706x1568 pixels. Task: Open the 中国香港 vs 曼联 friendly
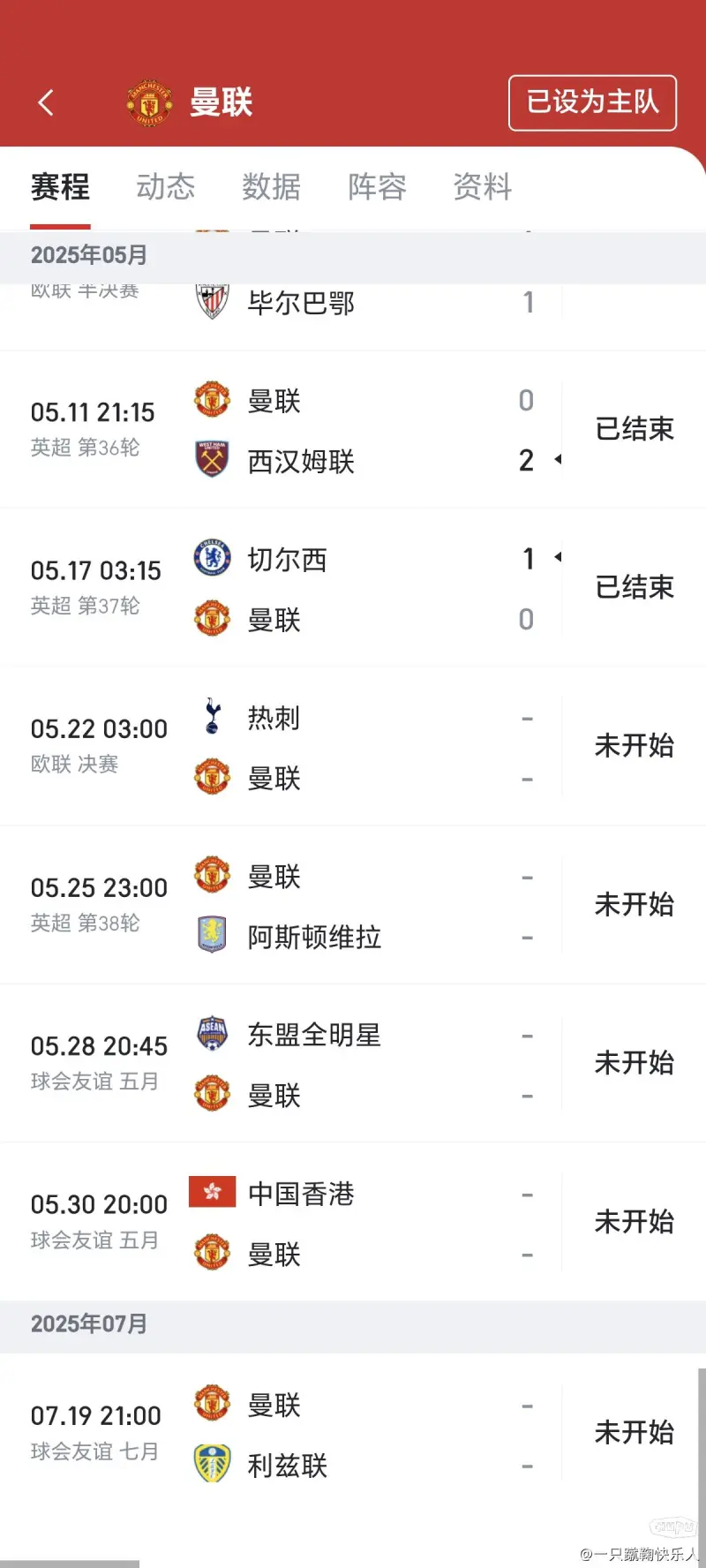(353, 1222)
